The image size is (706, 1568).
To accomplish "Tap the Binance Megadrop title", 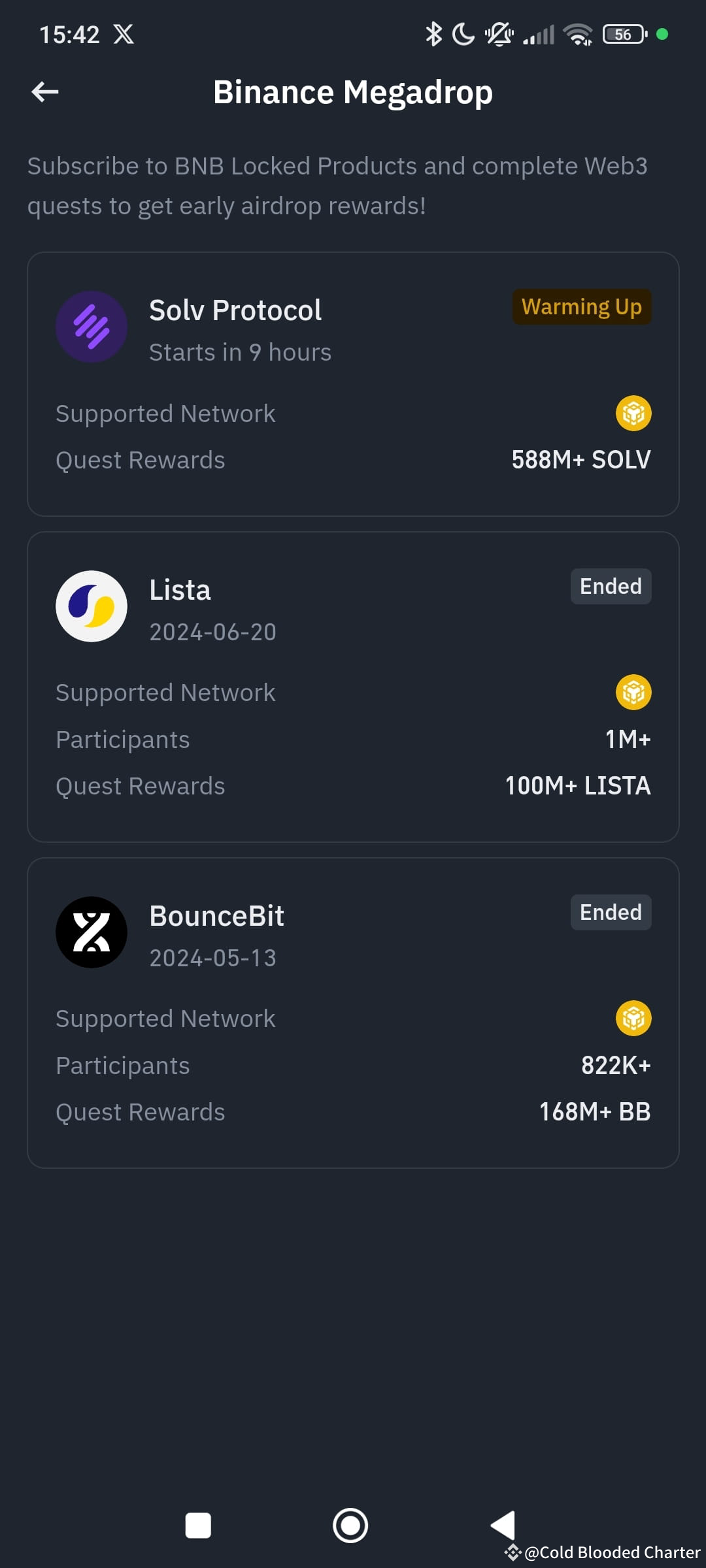I will 353,91.
